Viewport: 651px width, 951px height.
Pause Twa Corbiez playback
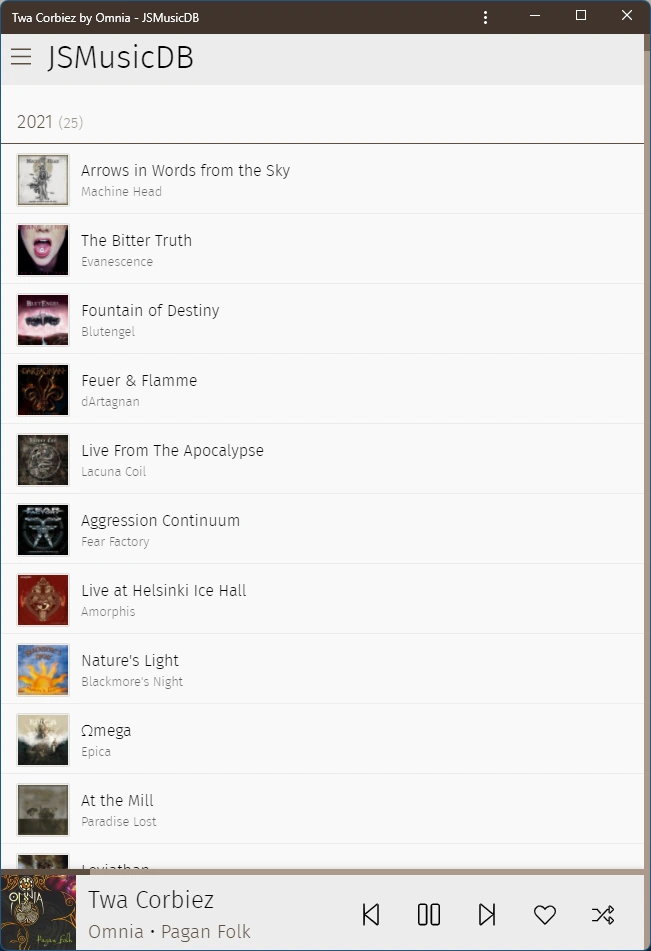pyautogui.click(x=429, y=914)
